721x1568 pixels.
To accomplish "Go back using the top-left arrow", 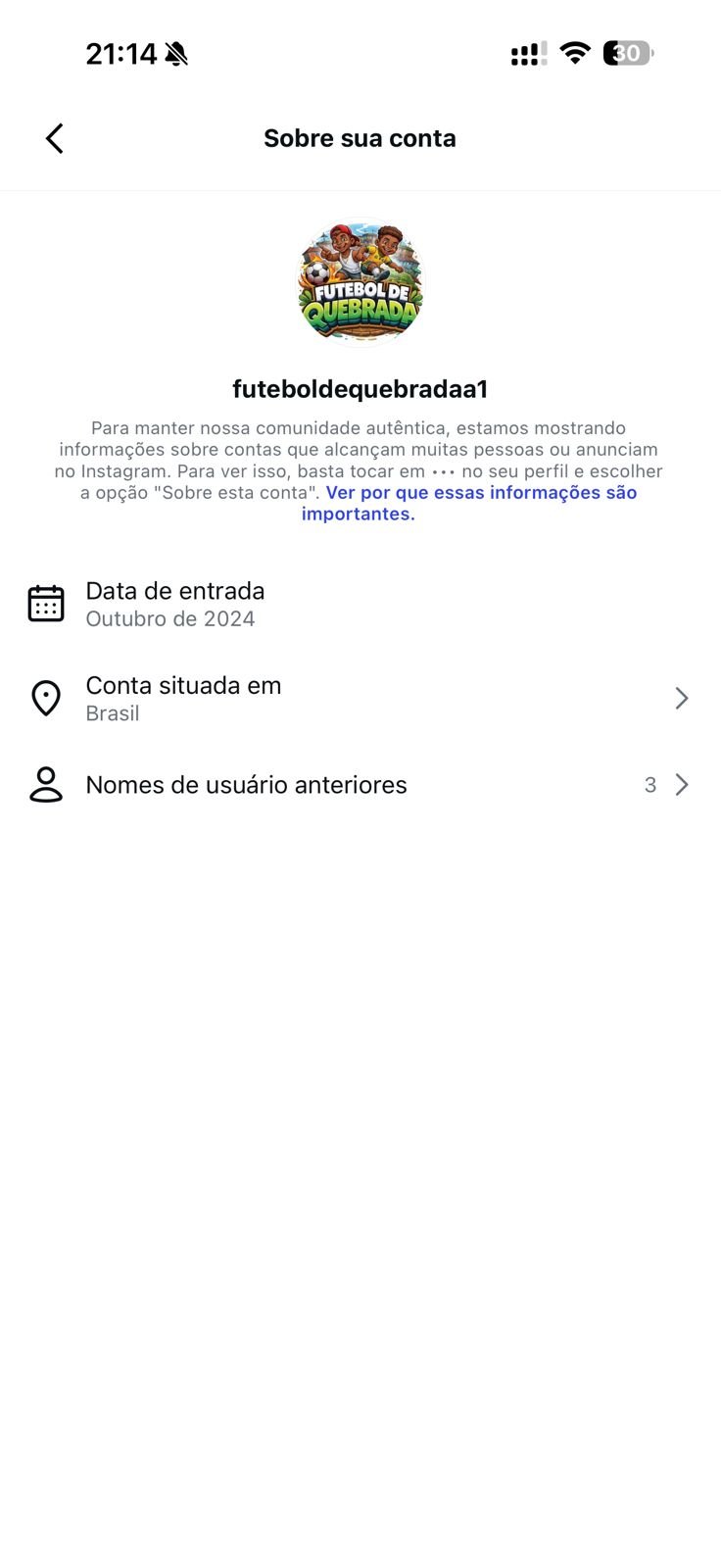I will tap(55, 138).
